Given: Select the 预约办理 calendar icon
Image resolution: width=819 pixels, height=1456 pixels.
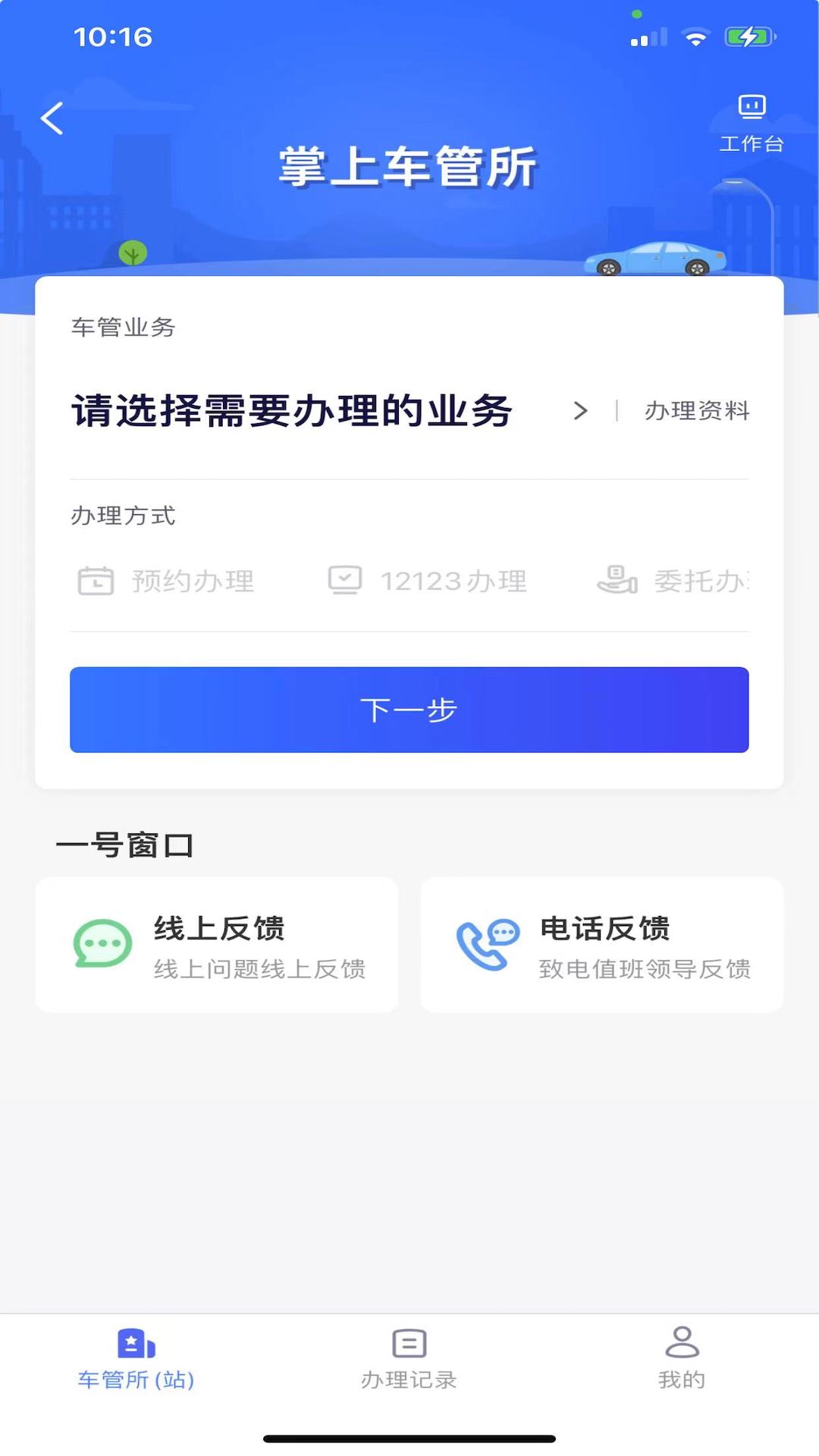Looking at the screenshot, I should tap(96, 581).
